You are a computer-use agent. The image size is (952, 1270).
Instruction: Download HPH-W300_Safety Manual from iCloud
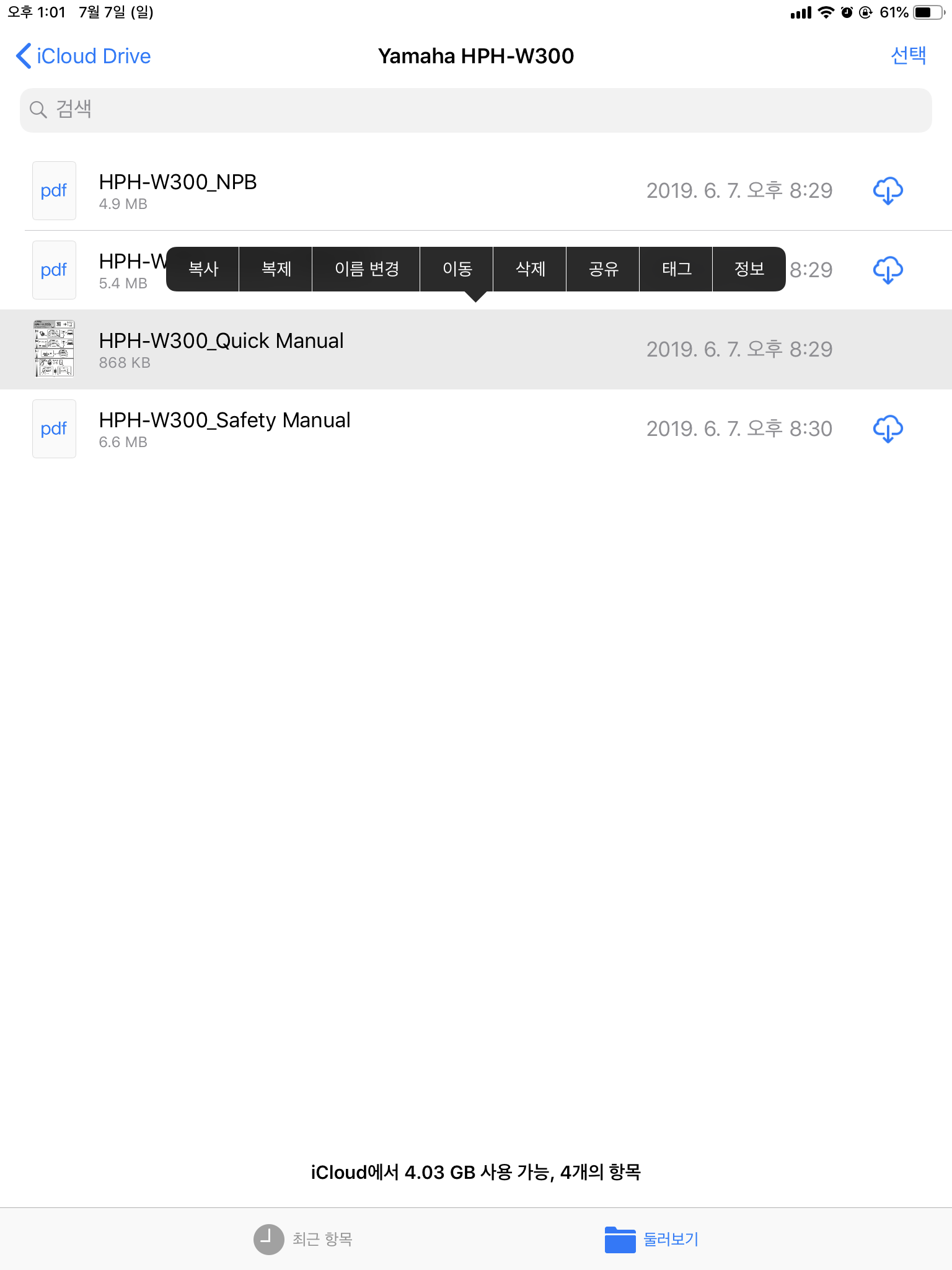888,429
